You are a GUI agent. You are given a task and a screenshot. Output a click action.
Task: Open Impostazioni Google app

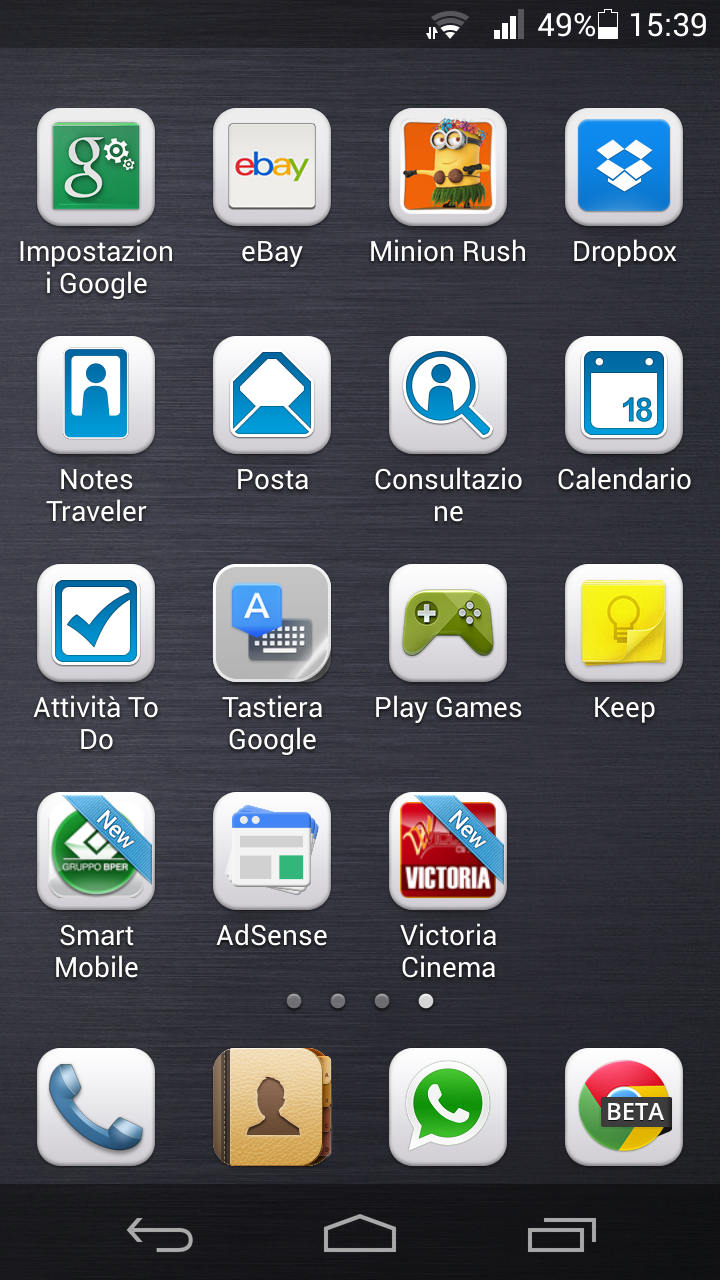96,166
